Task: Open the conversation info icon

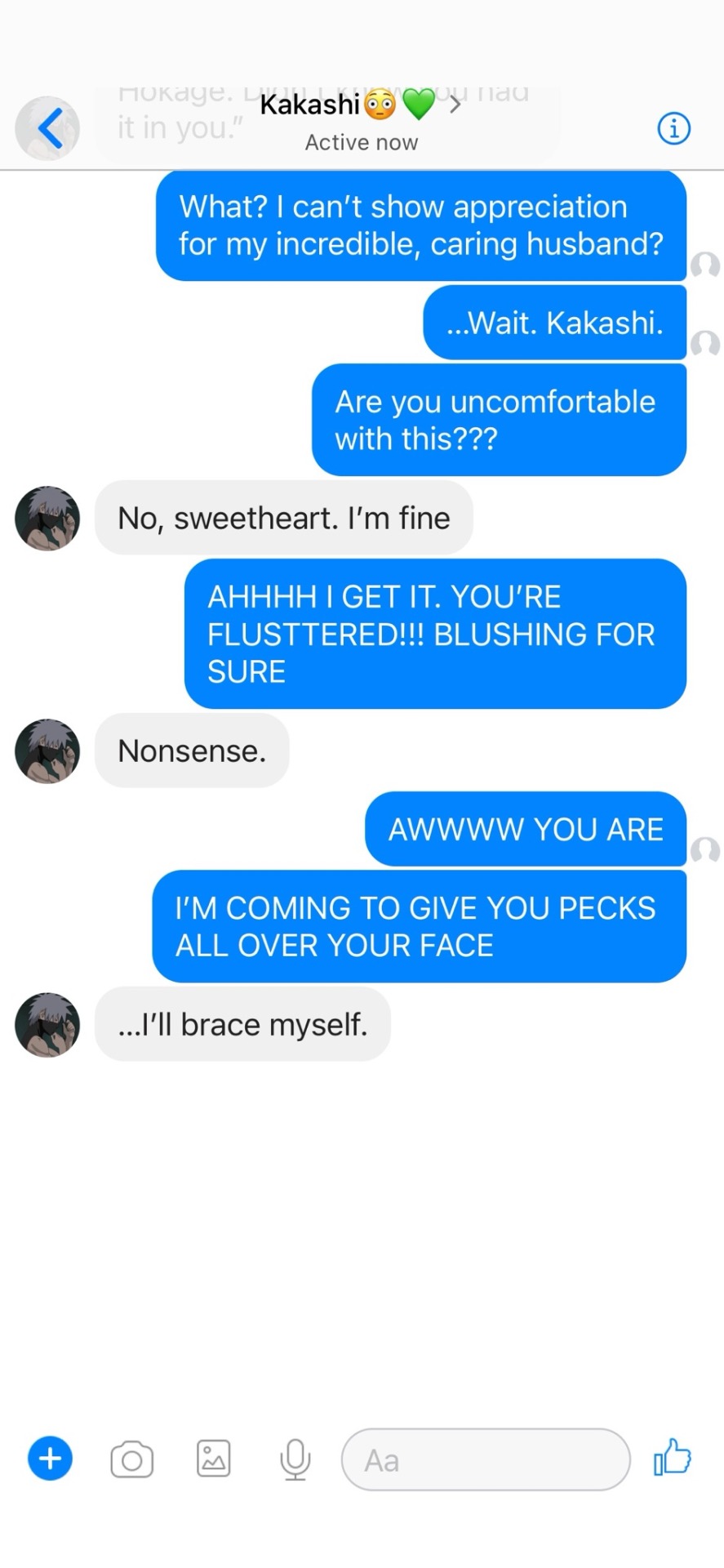Action: coord(673,128)
